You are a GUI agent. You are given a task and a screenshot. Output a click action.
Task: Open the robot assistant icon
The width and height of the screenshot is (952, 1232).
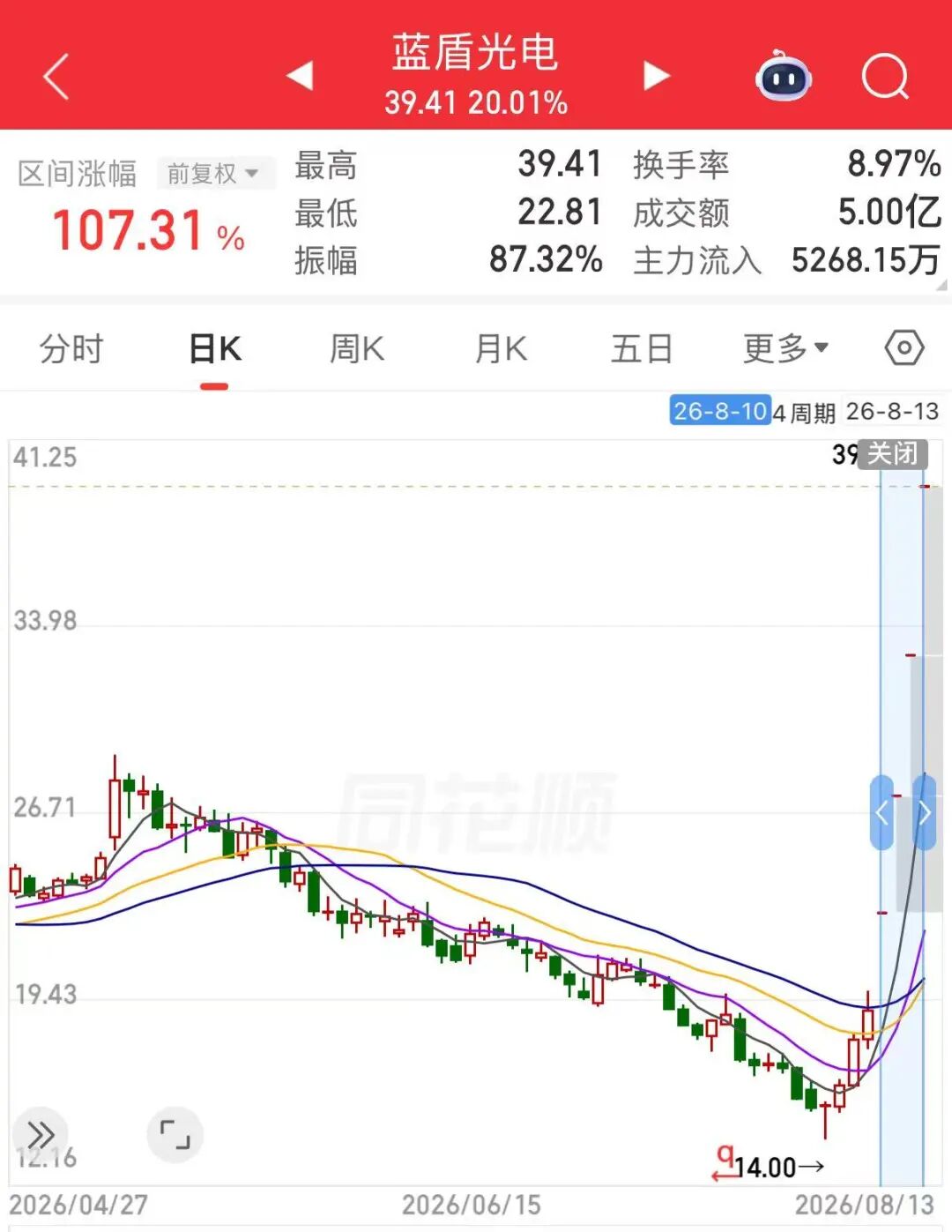pos(784,76)
